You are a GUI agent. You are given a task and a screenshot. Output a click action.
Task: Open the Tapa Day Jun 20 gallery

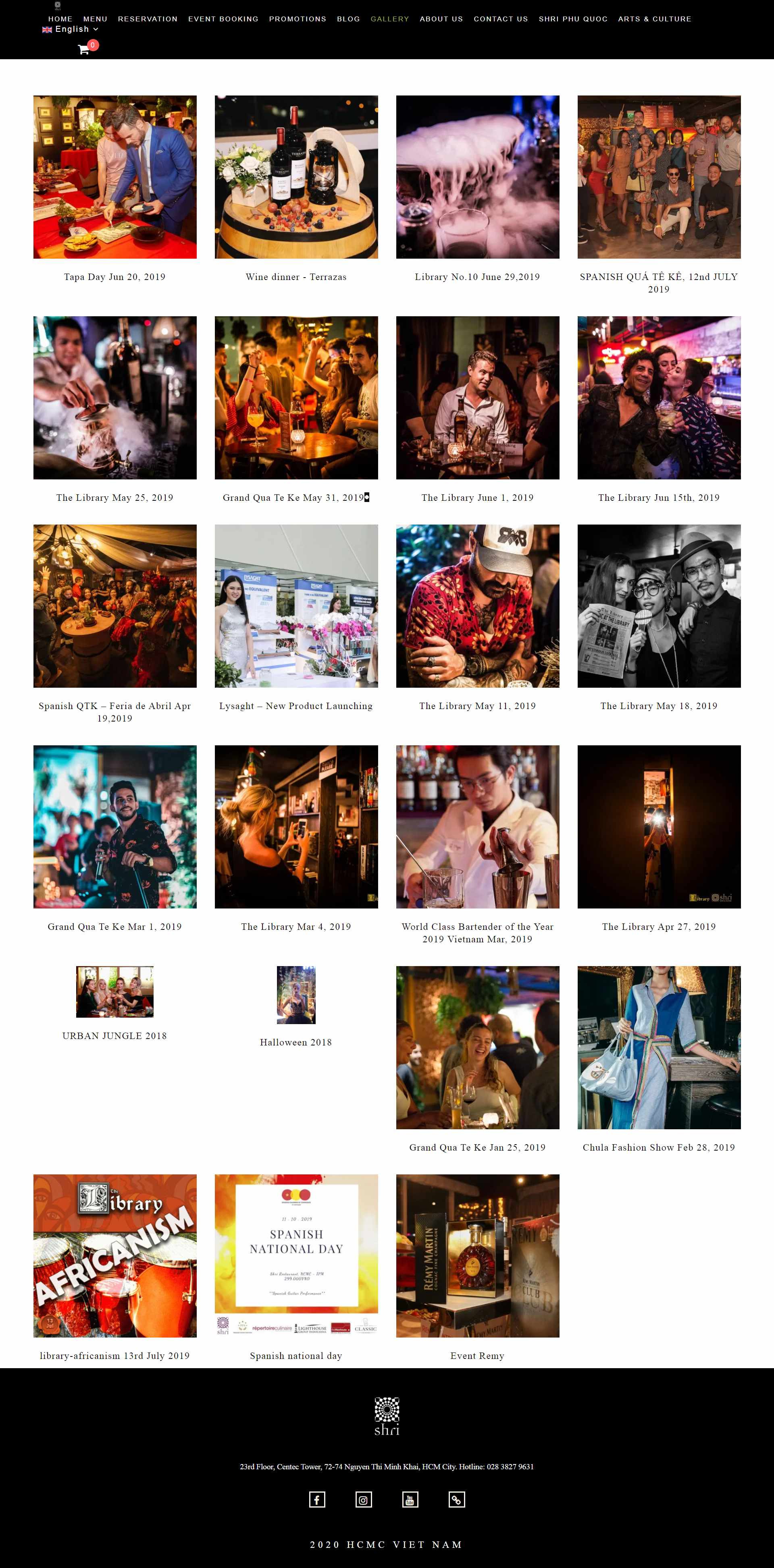[x=114, y=177]
